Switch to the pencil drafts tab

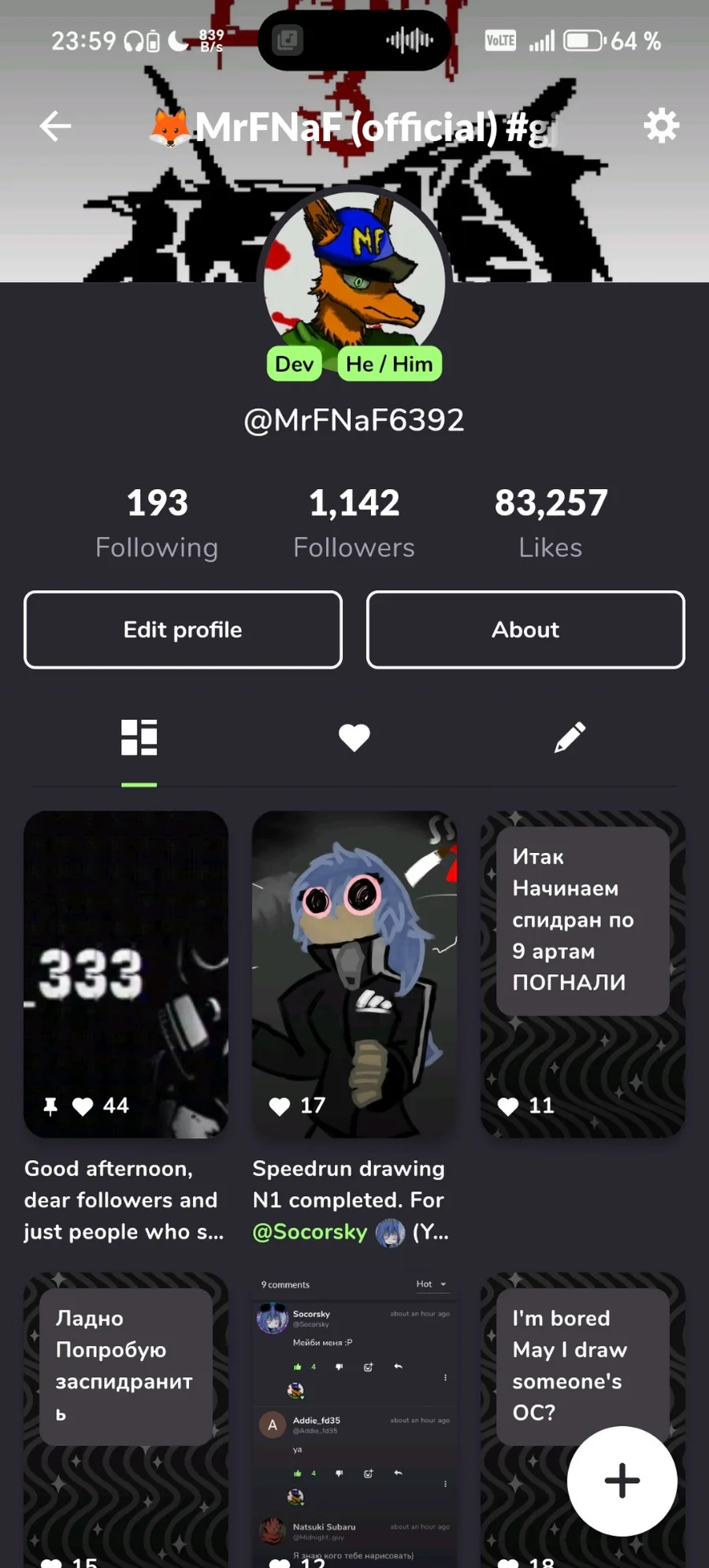click(570, 738)
